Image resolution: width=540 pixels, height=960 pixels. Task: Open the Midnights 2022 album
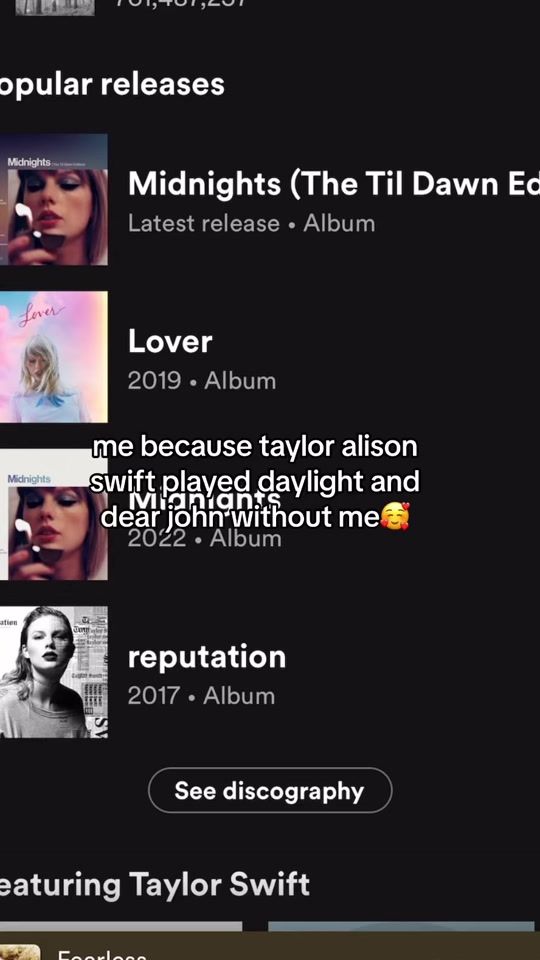click(270, 514)
